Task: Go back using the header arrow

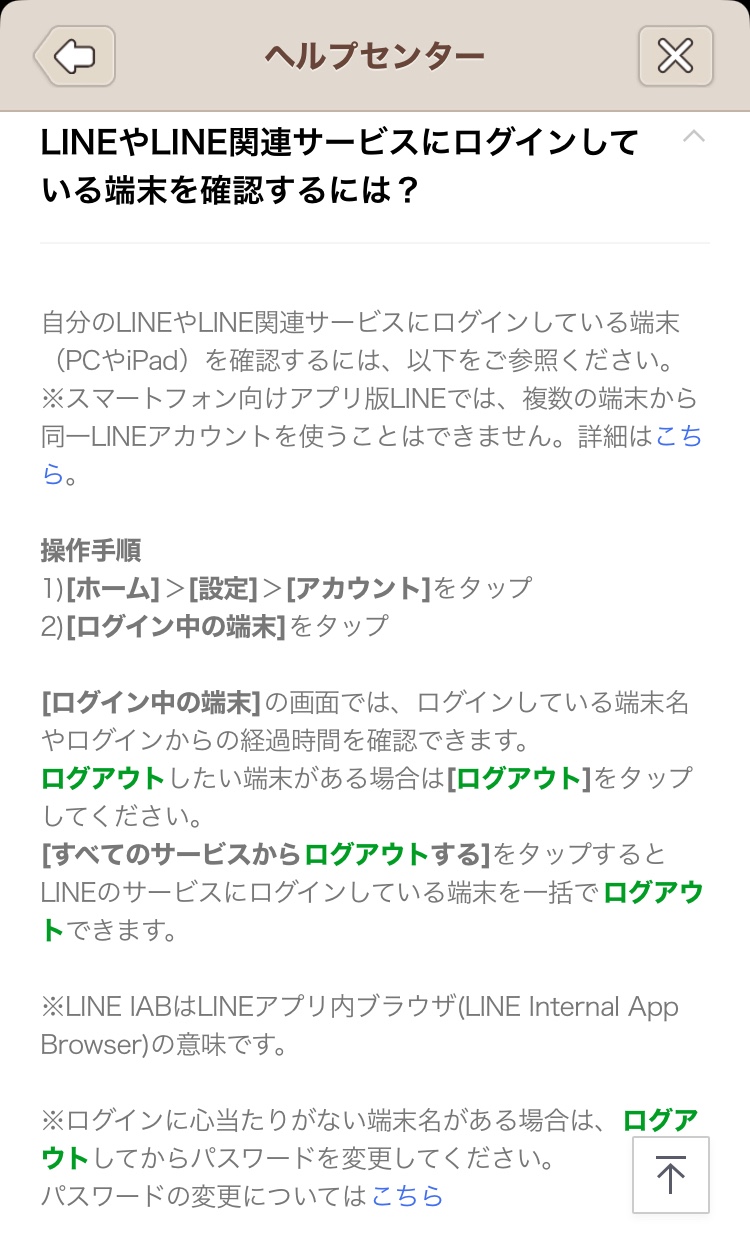Action: tap(75, 56)
